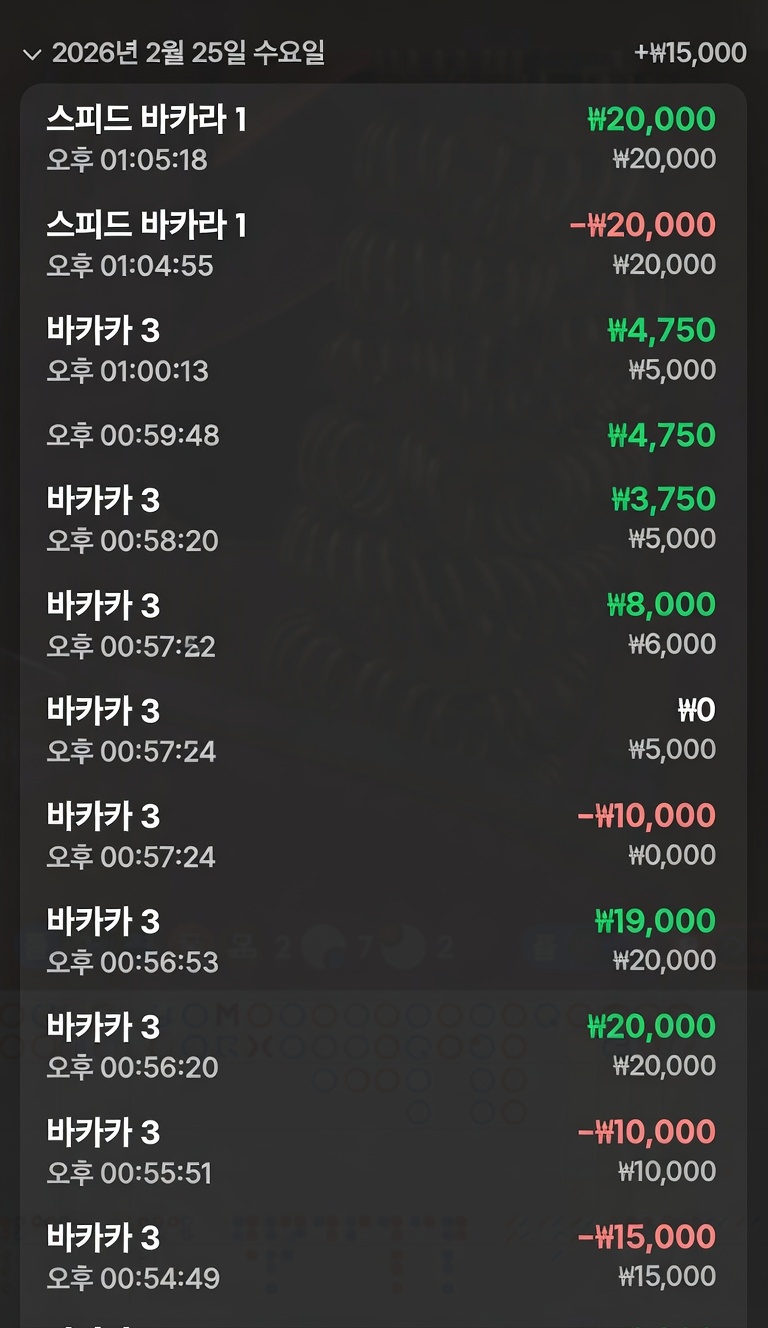Image resolution: width=768 pixels, height=1328 pixels.
Task: Open the 바카카 3 loss at 오후 00:55:51
Action: 383,1151
